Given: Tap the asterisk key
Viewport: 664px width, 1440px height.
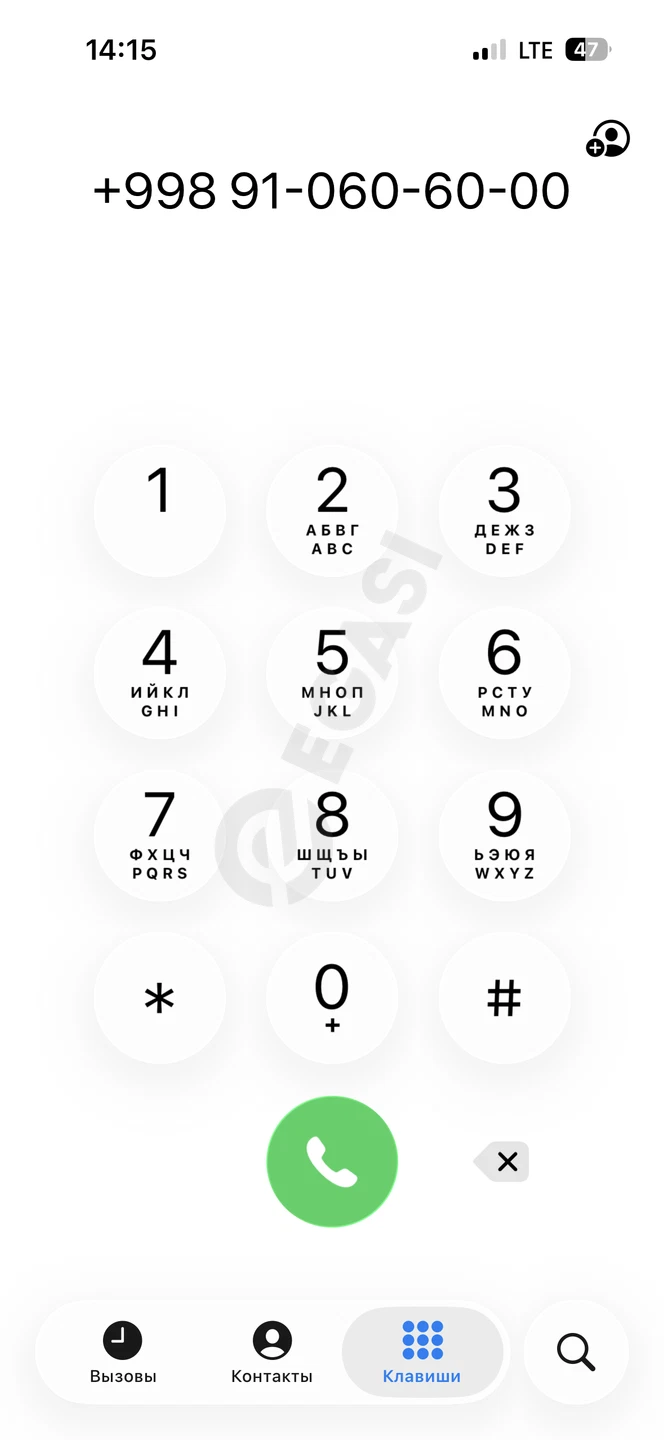Looking at the screenshot, I should pos(160,998).
